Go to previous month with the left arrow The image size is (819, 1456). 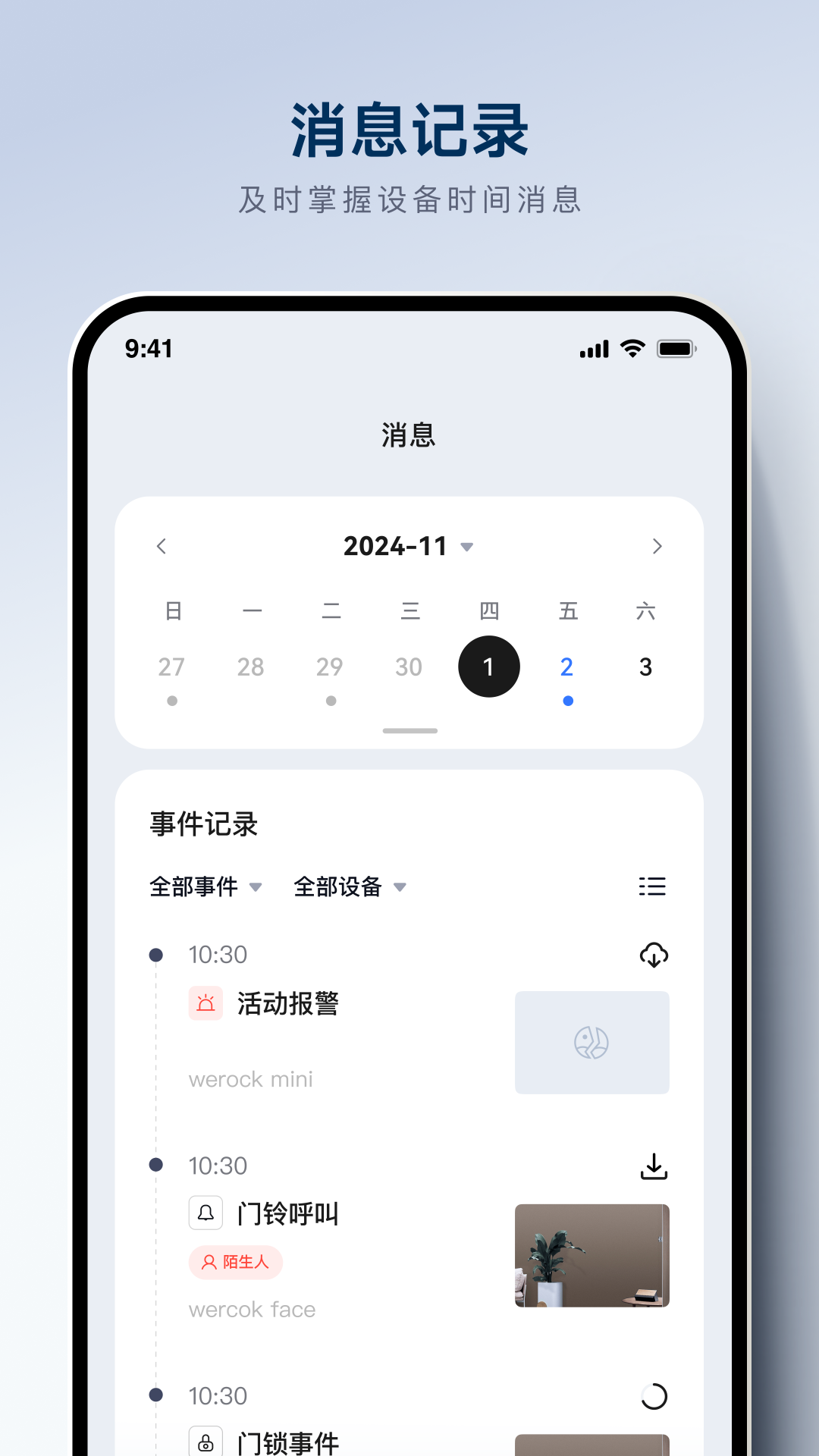(161, 546)
